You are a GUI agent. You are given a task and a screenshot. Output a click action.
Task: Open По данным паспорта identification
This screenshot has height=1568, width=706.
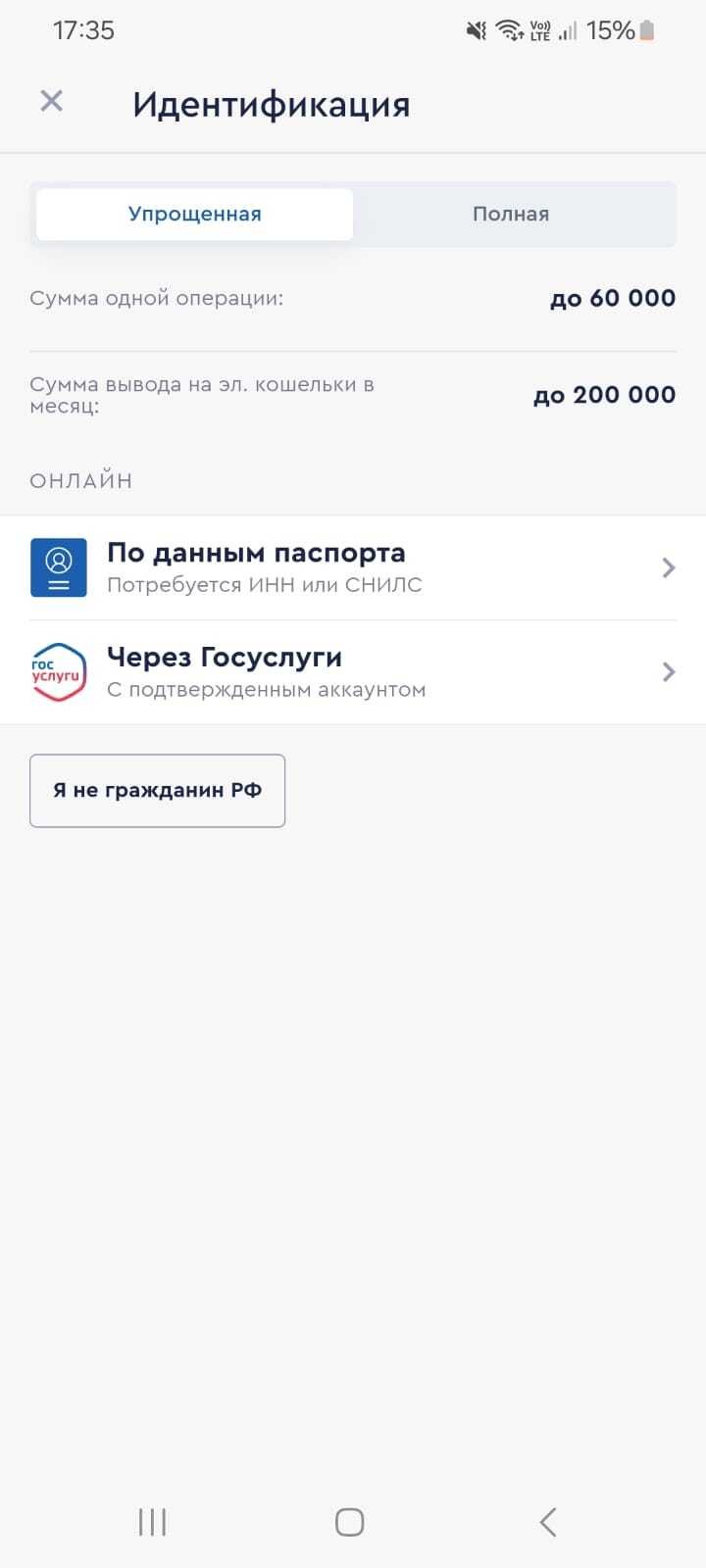(353, 567)
